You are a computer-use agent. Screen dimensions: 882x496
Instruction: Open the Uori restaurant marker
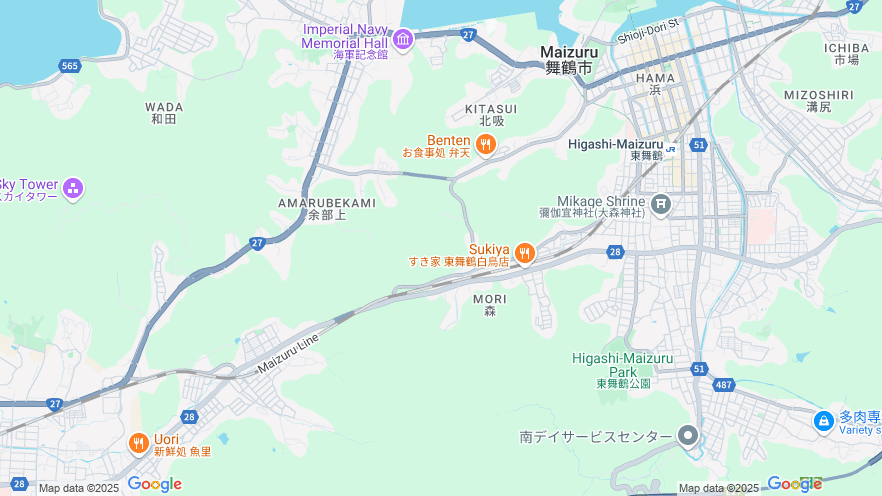point(139,443)
